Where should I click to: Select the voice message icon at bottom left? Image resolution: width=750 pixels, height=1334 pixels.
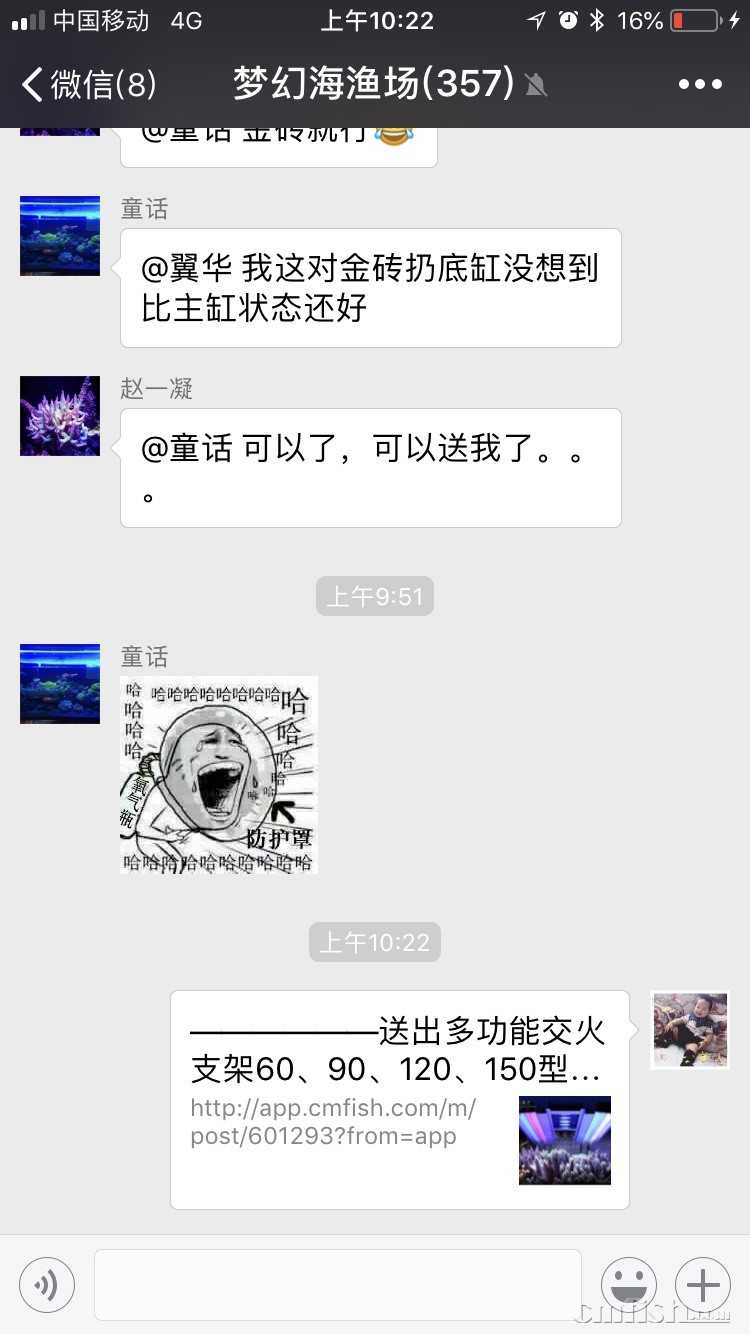click(47, 1284)
